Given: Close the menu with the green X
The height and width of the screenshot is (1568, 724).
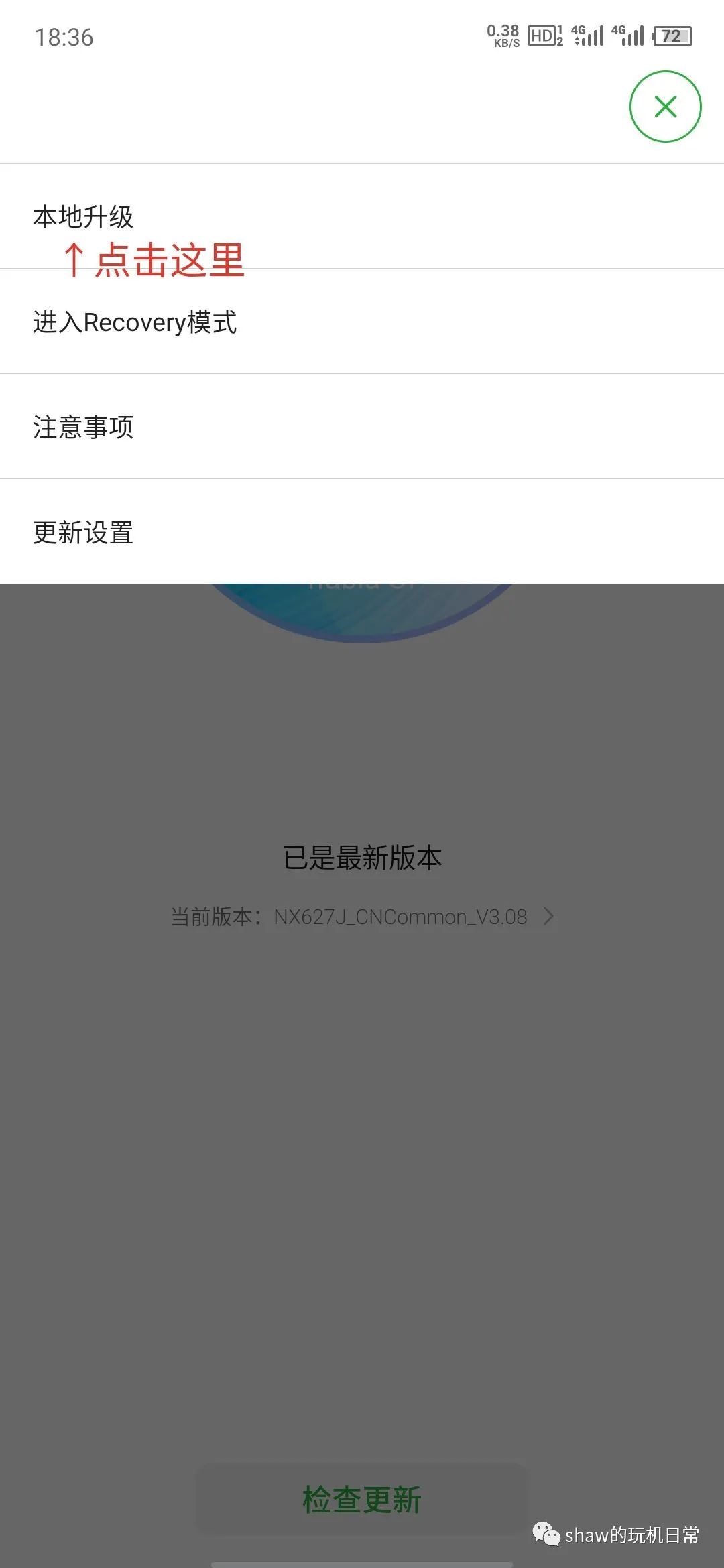Looking at the screenshot, I should [664, 106].
